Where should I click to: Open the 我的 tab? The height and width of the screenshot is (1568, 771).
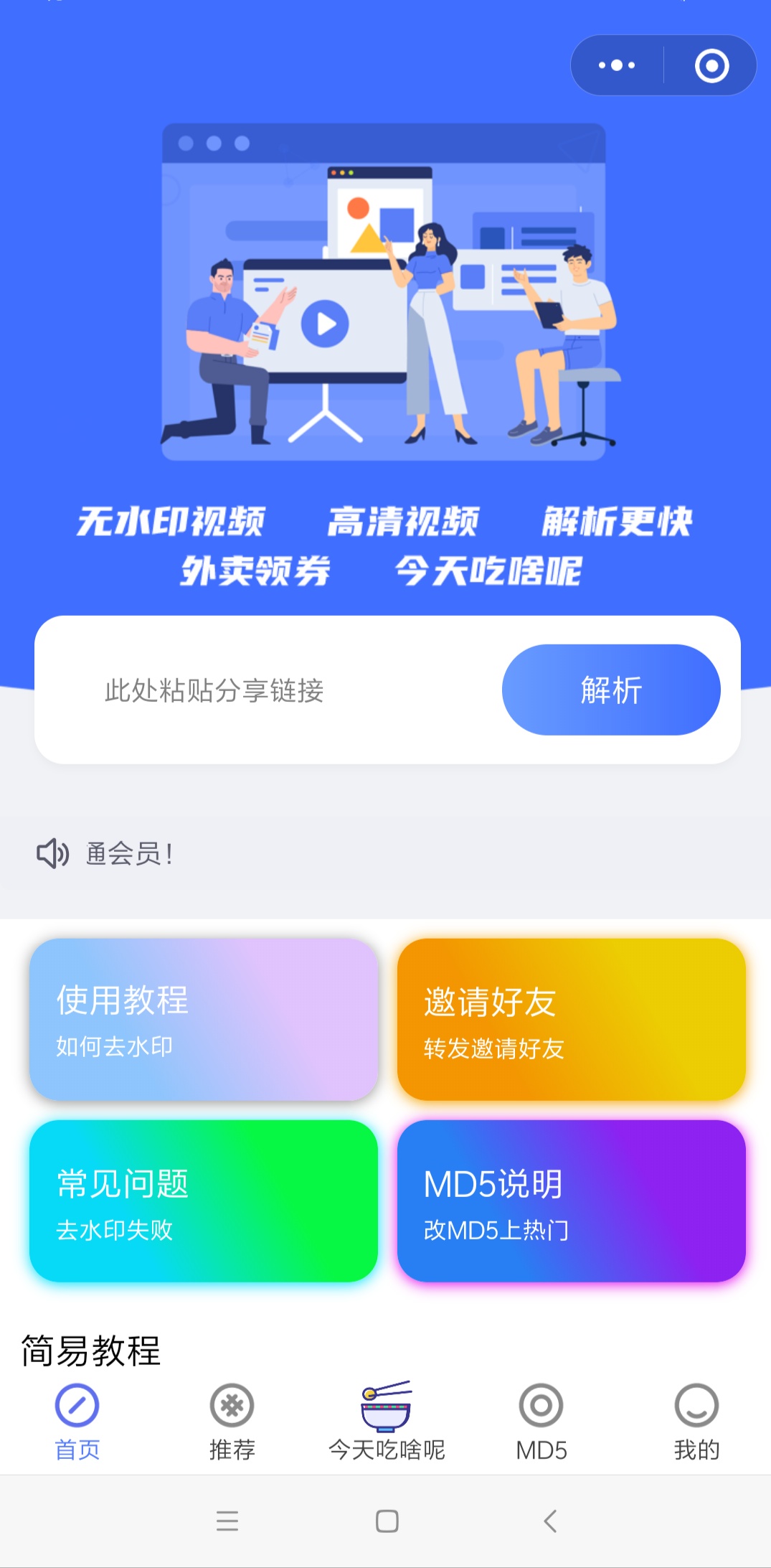pos(696,1422)
